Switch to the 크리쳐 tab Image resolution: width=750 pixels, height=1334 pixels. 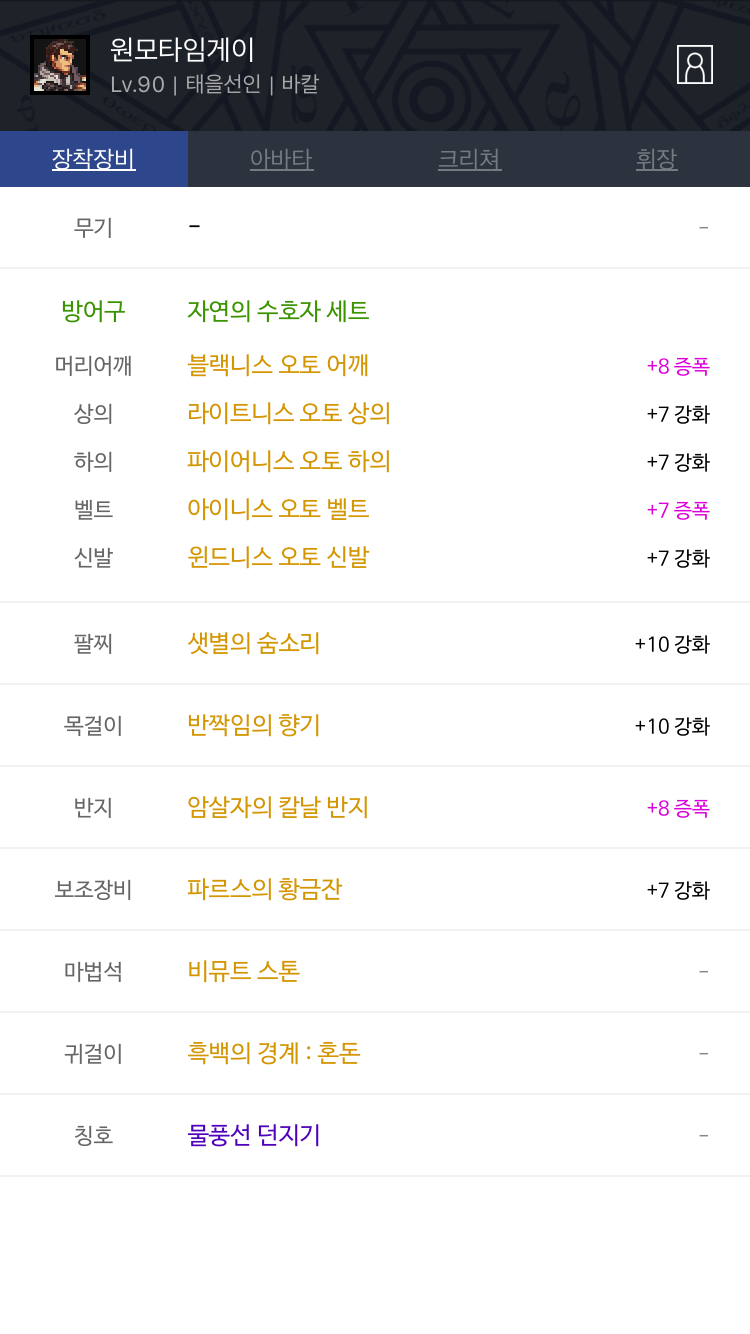(469, 159)
